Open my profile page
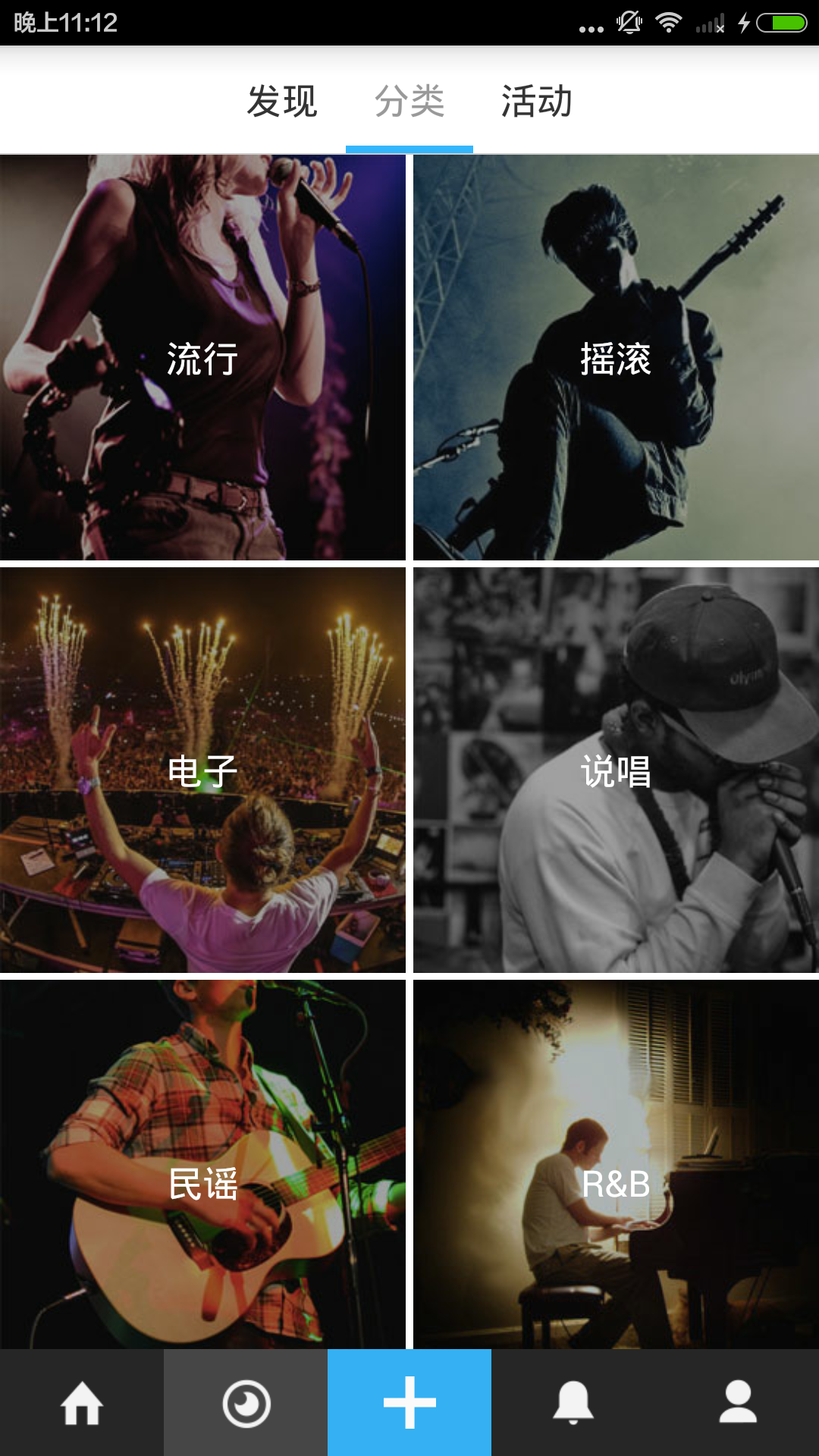The width and height of the screenshot is (819, 1456). pos(737,1403)
